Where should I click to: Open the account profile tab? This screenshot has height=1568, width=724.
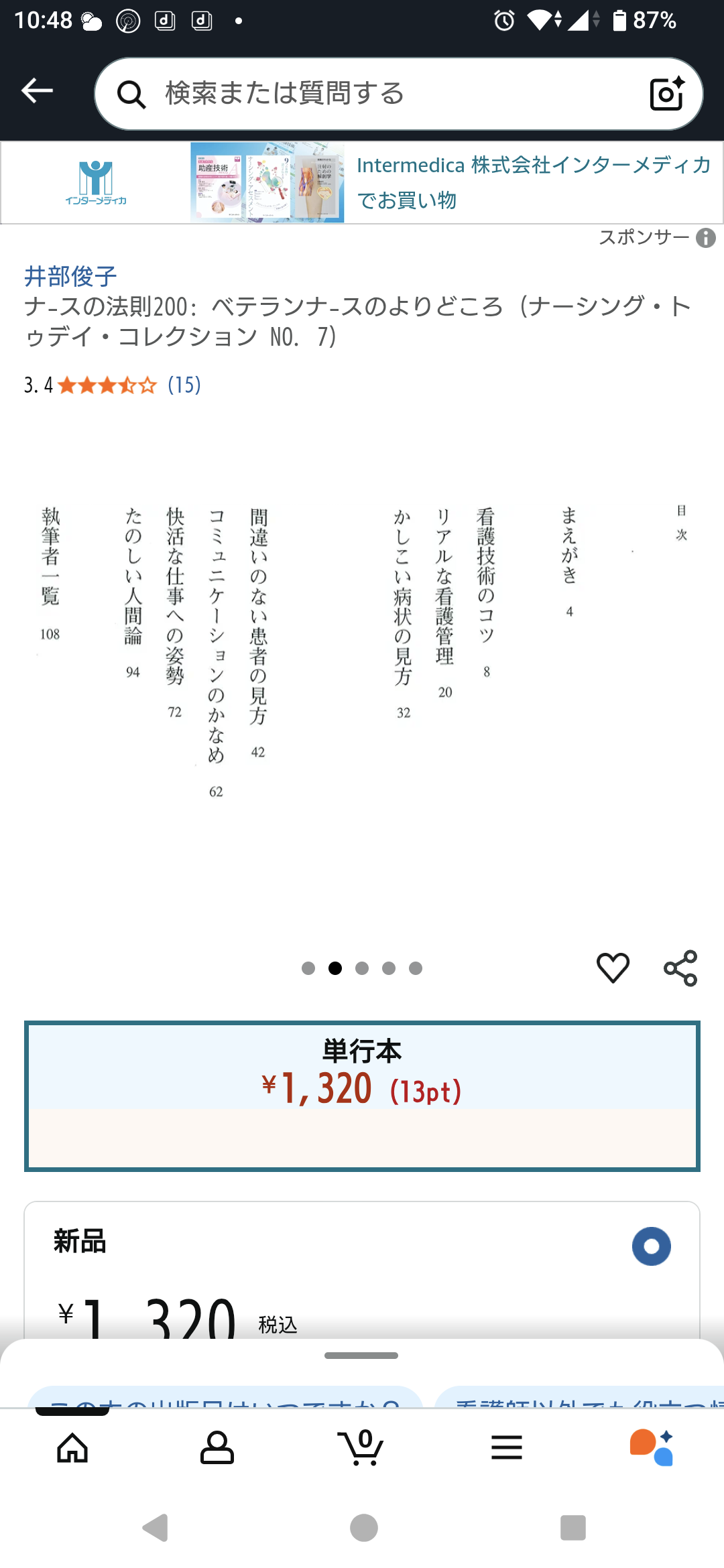(x=217, y=1448)
